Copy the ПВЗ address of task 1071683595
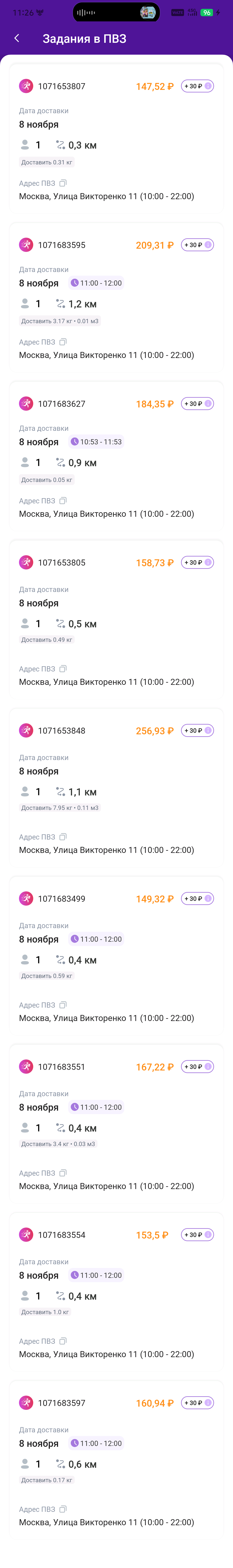 tap(63, 342)
